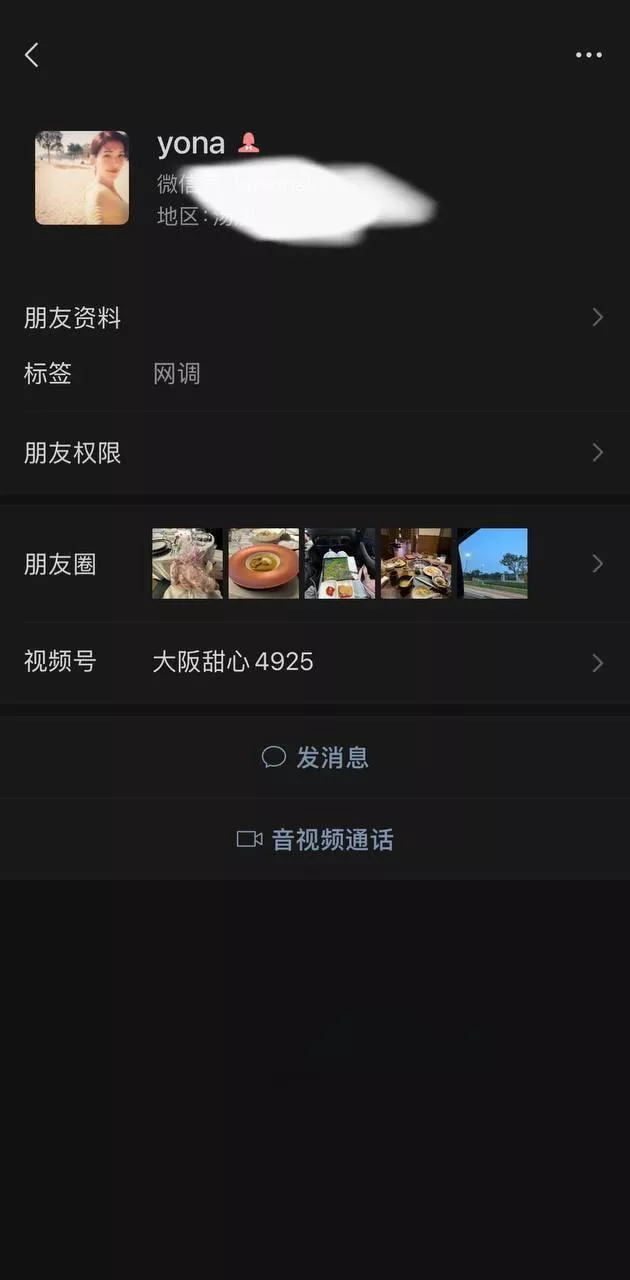Start a call via 音视频通话
The width and height of the screenshot is (630, 1280).
tap(315, 840)
